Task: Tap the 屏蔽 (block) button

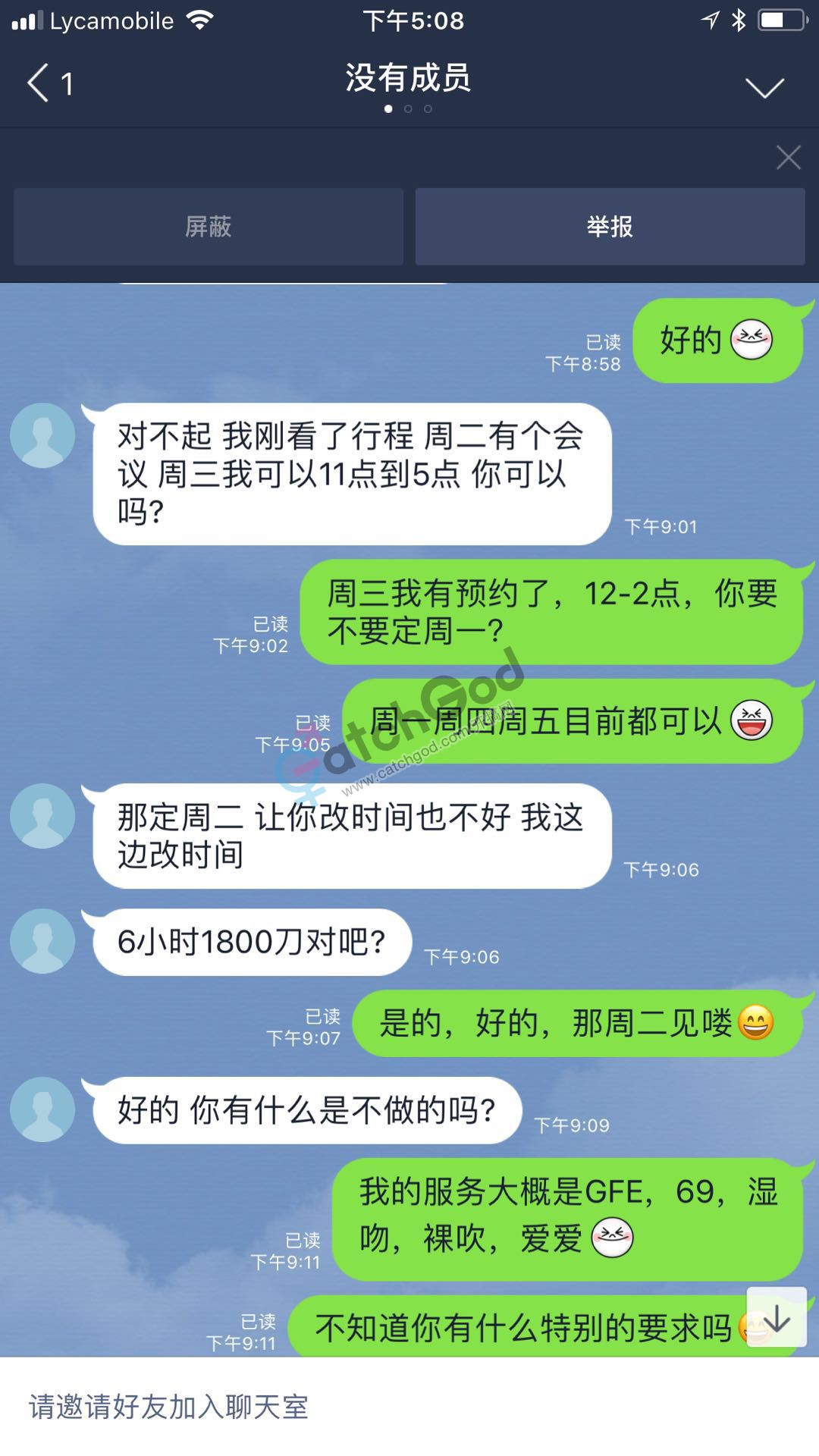Action: click(x=208, y=227)
